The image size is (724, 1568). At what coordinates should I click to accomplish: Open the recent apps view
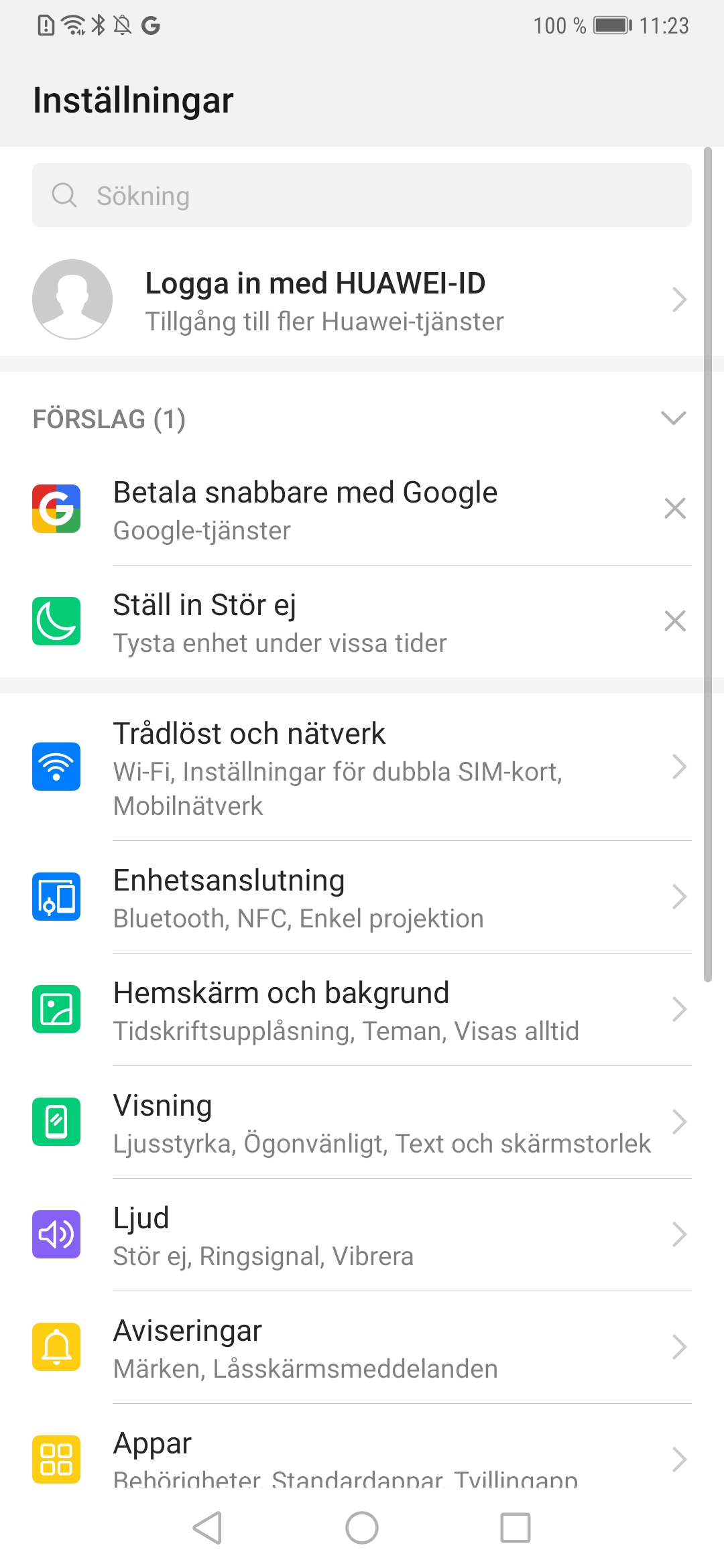tap(516, 1528)
